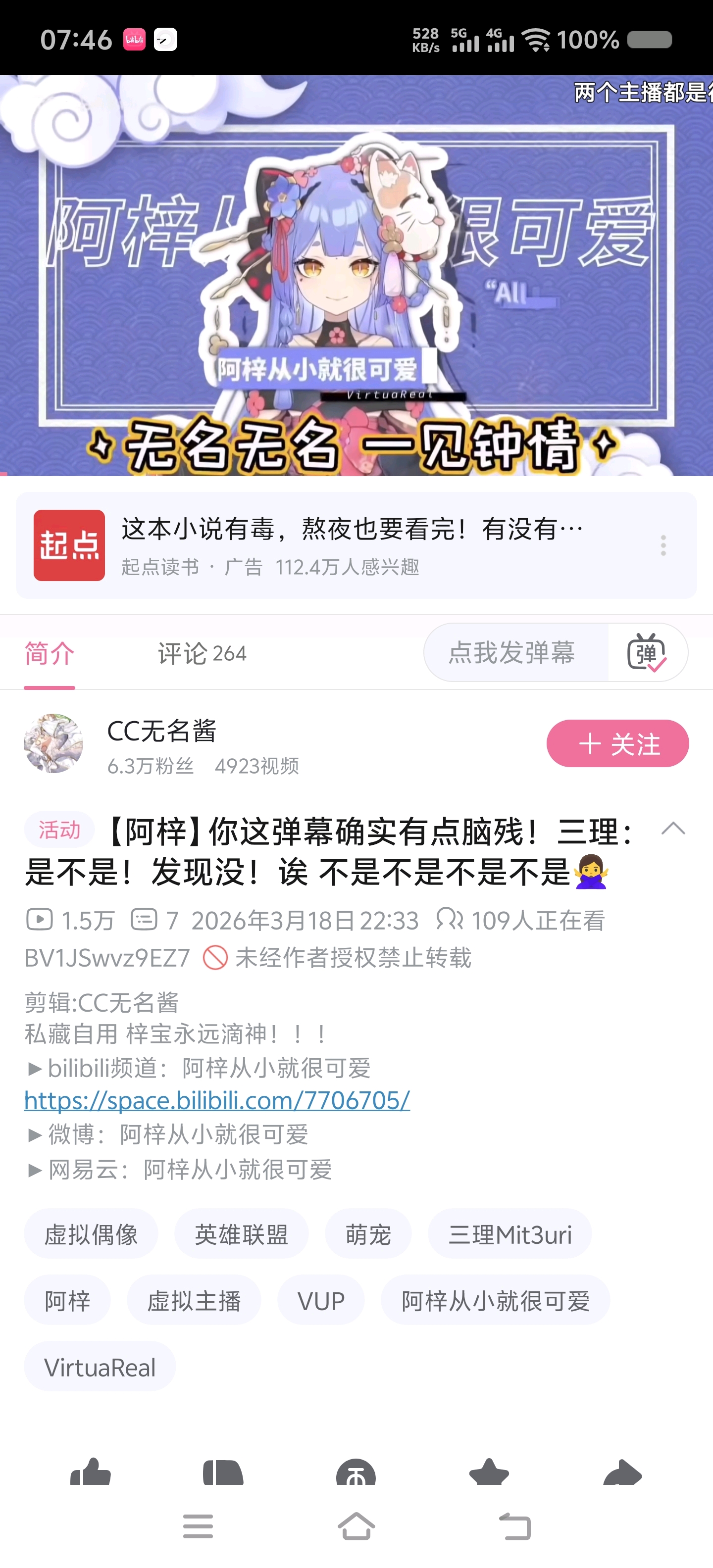Follow uploader with the 关注 button
This screenshot has width=713, height=1568.
point(617,744)
